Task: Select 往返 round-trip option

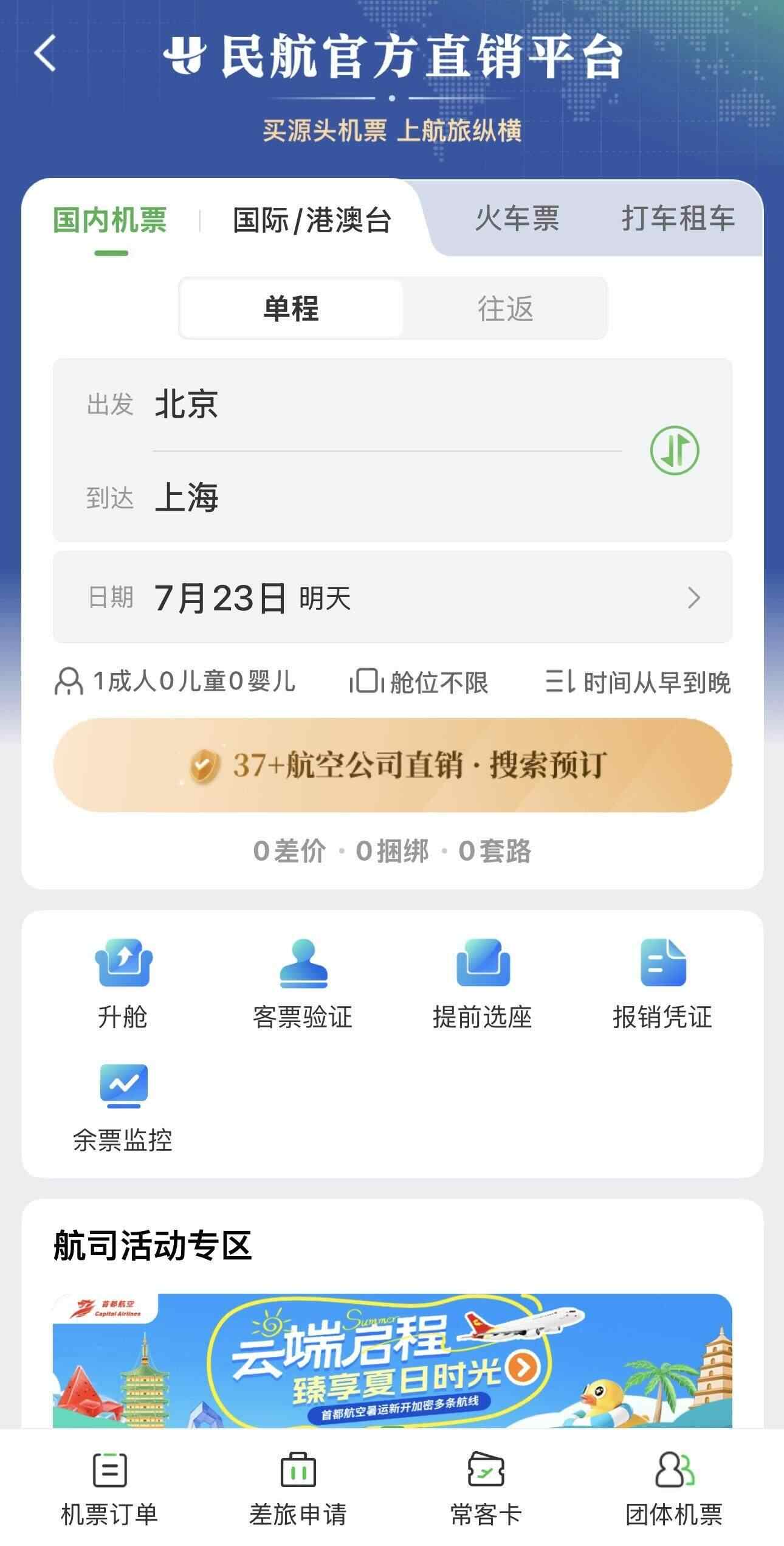Action: pos(505,308)
